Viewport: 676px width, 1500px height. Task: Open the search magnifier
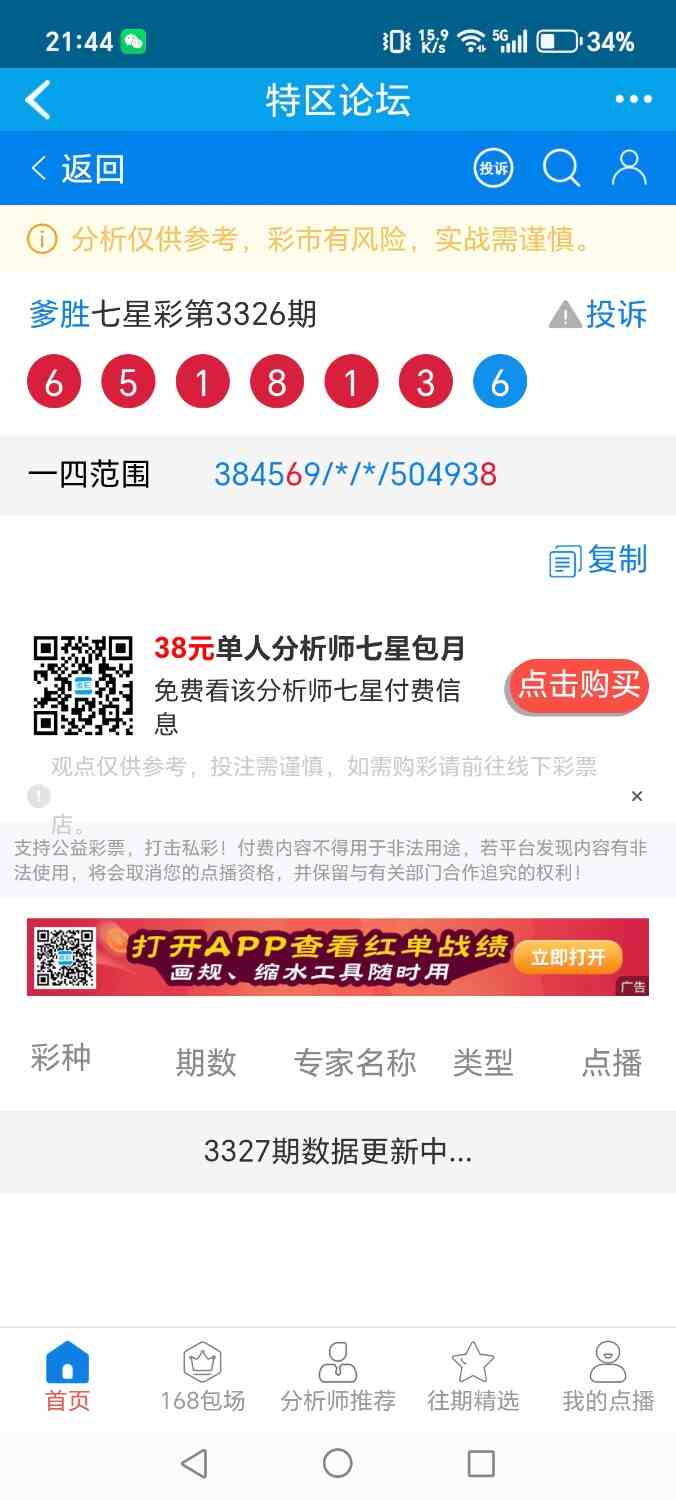coord(561,168)
